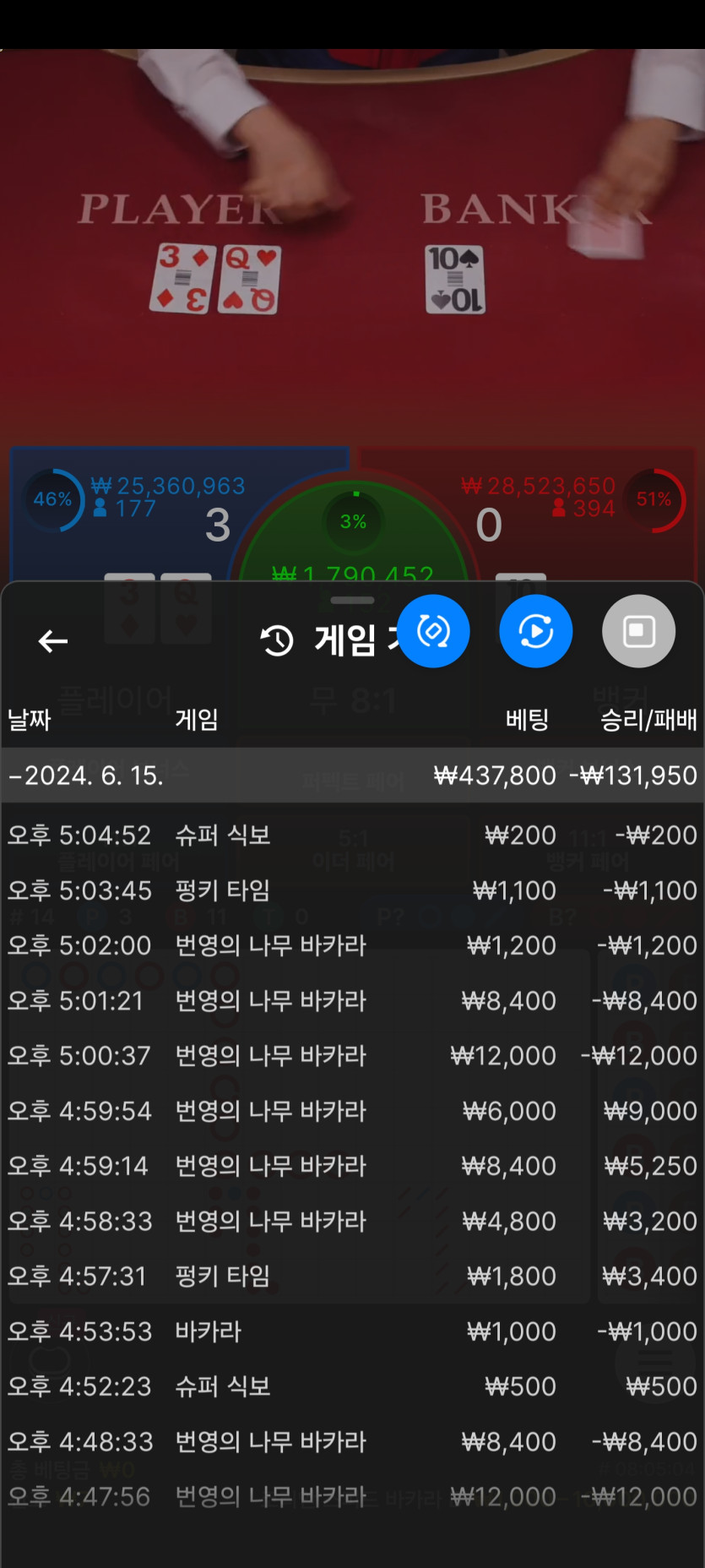Tap the gray stop overlay button

[x=638, y=631]
